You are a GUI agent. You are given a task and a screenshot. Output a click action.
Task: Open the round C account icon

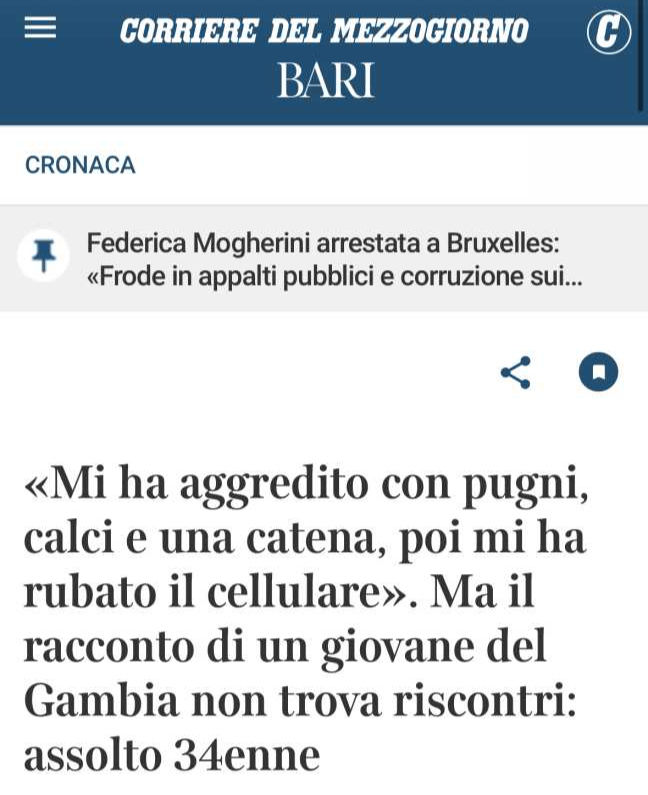coord(608,32)
